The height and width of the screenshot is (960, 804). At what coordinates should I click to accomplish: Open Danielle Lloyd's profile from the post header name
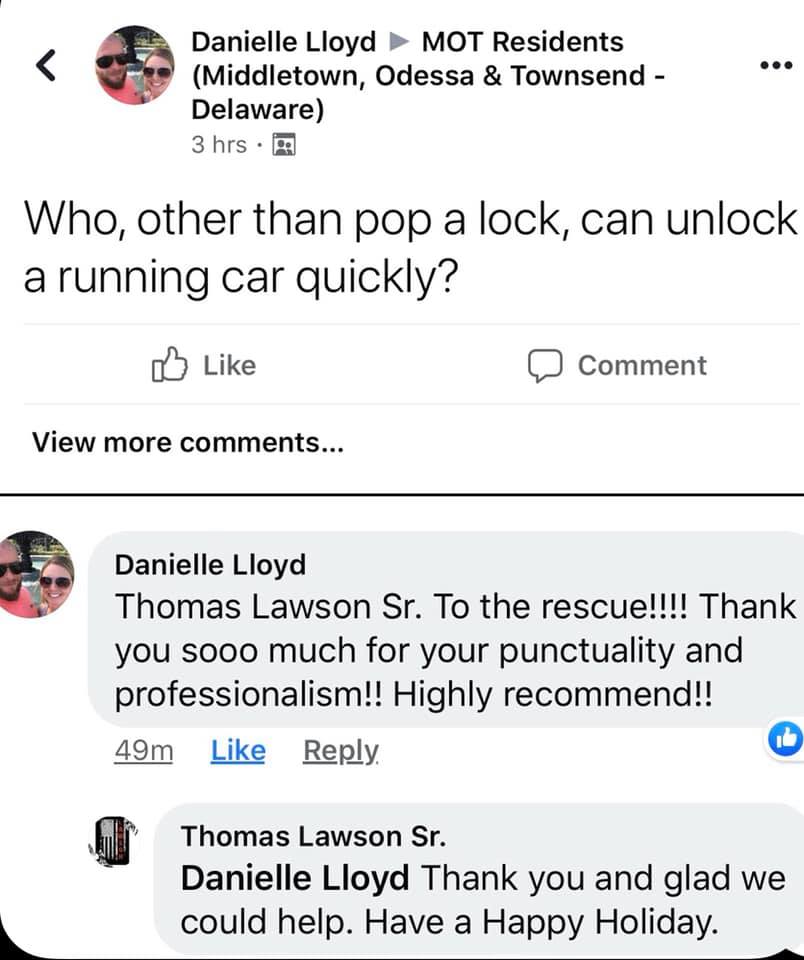pyautogui.click(x=283, y=42)
